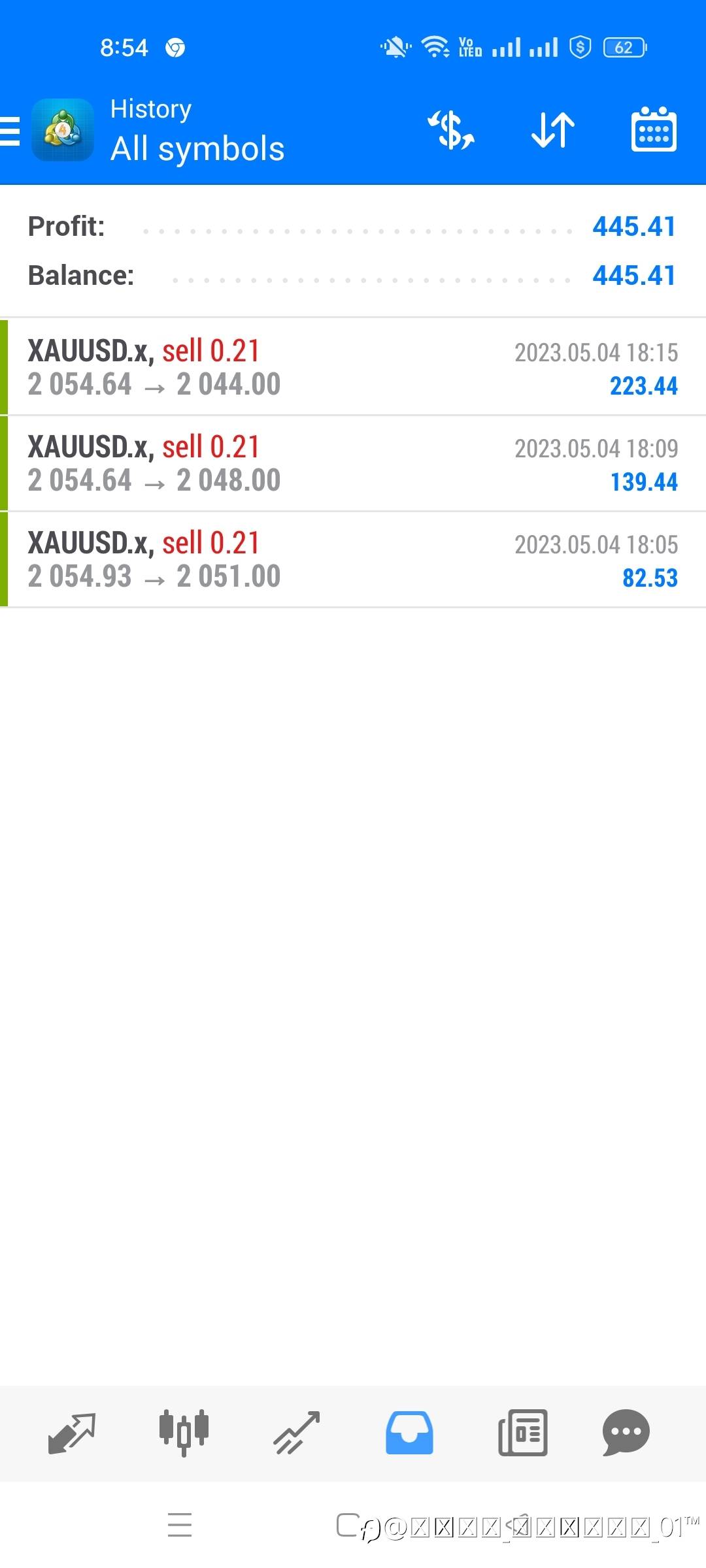Open the trade with profit 139.44
The height and width of the screenshot is (1568, 706).
[x=353, y=463]
